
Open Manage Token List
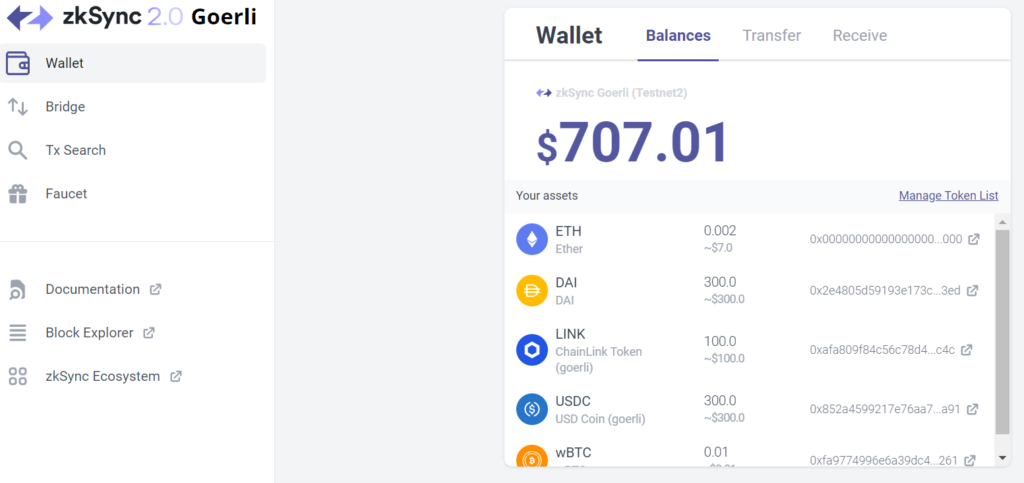(947, 196)
